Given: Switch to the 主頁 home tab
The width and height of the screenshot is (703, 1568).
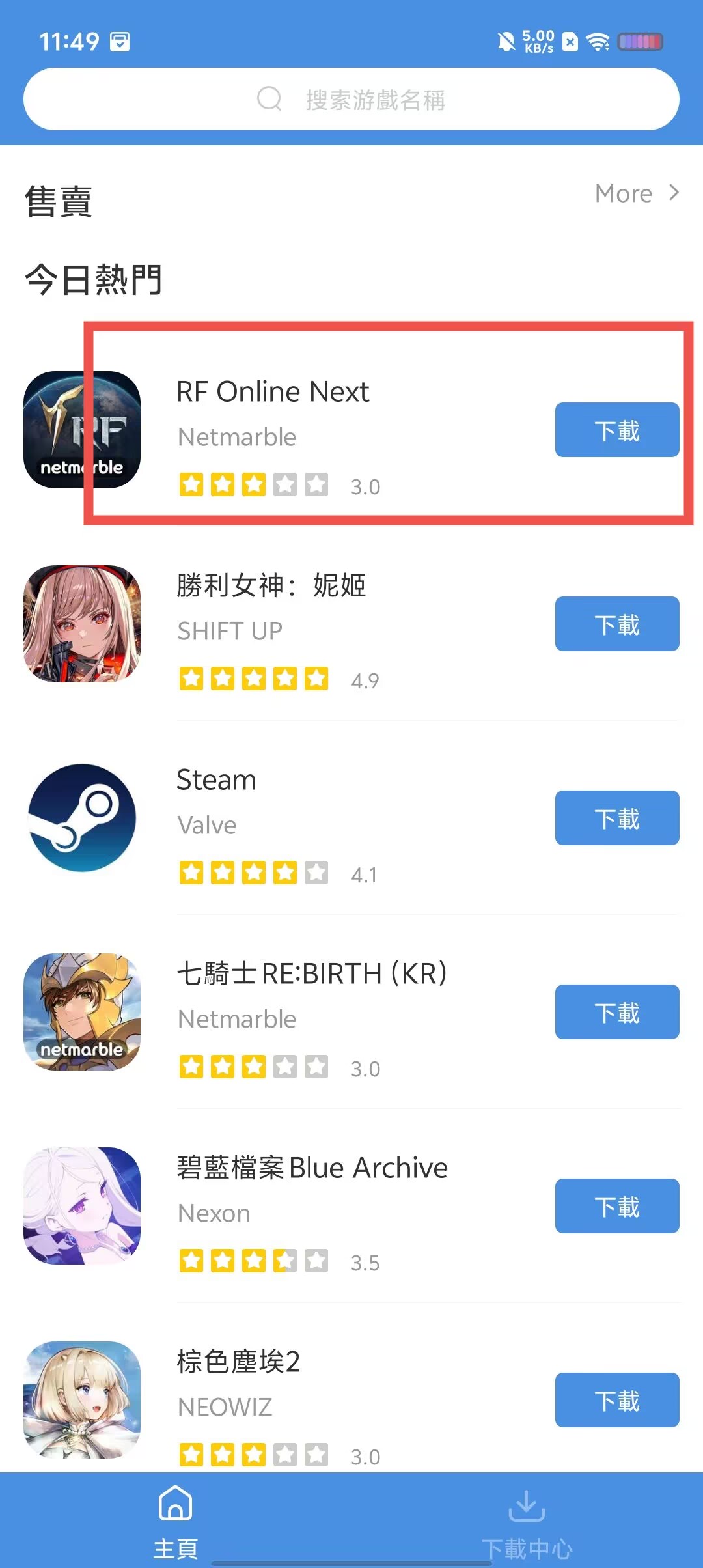Looking at the screenshot, I should click(x=176, y=1521).
